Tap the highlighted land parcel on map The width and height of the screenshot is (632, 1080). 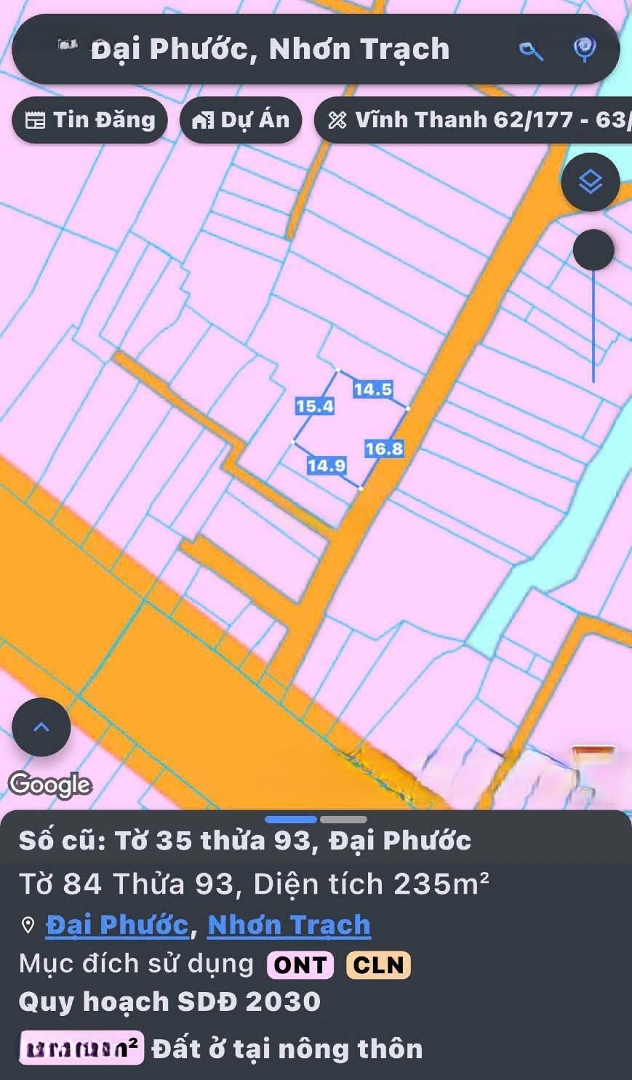tap(350, 428)
